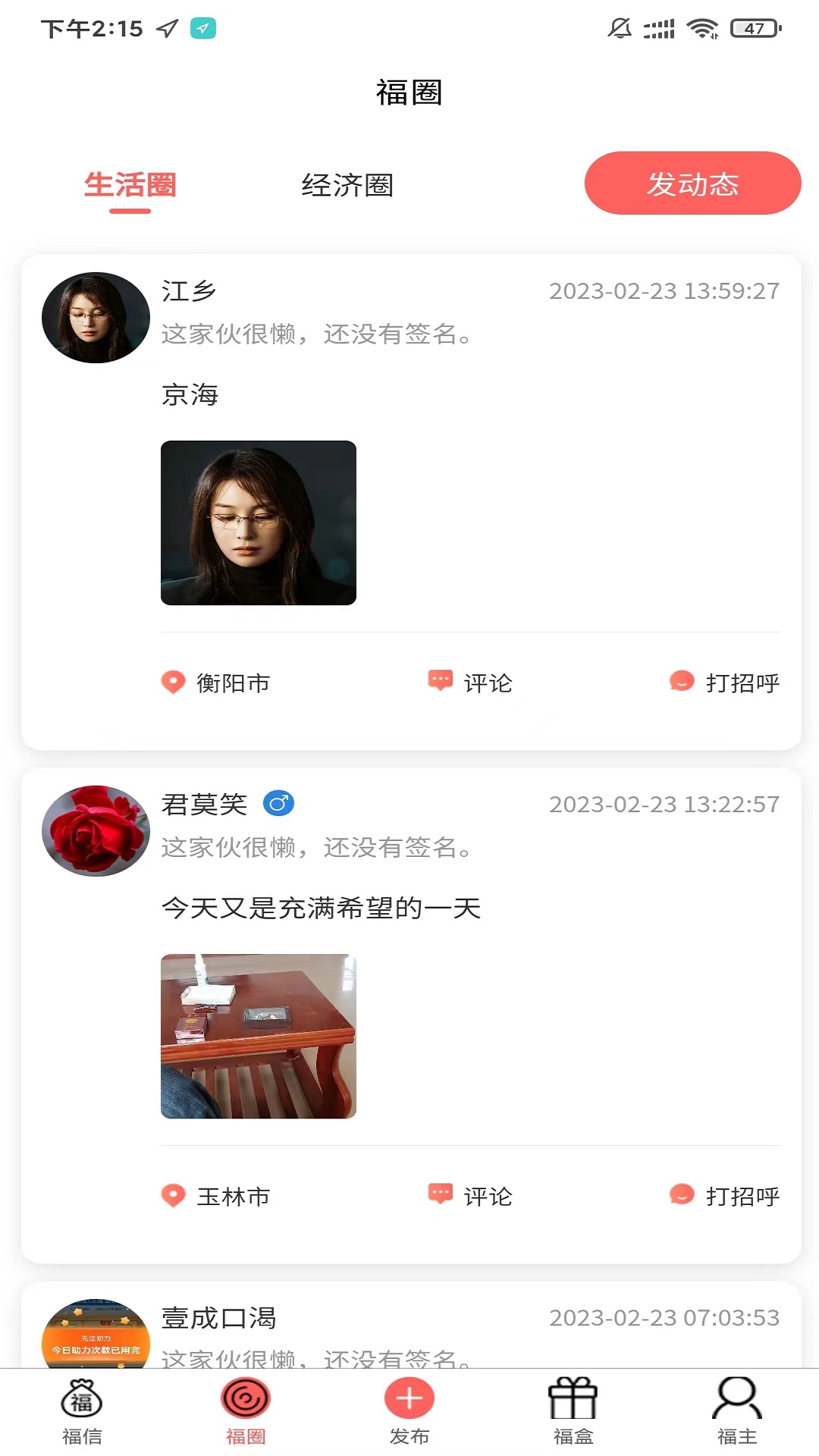Tap the 打招呼 chat bubble icon on 君莫笑's post

(x=681, y=1196)
